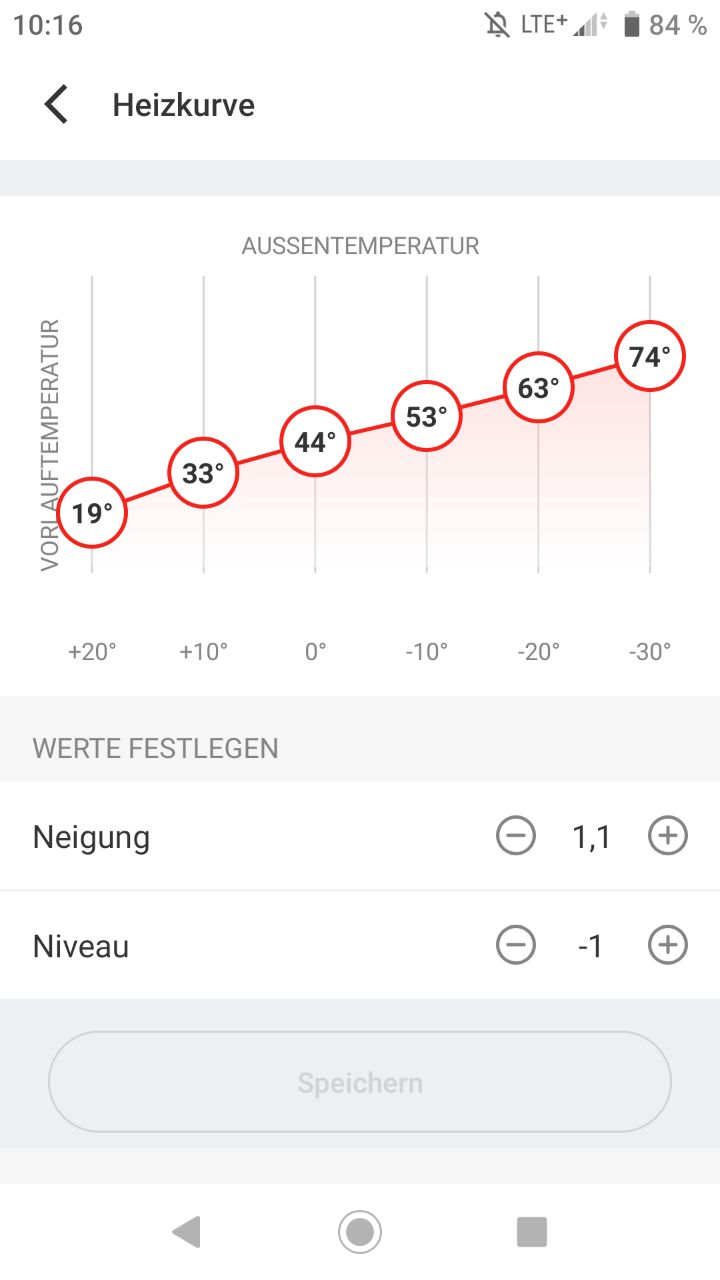Viewport: 720px width, 1280px height.
Task: Tap the Speichern button
Action: (360, 1082)
